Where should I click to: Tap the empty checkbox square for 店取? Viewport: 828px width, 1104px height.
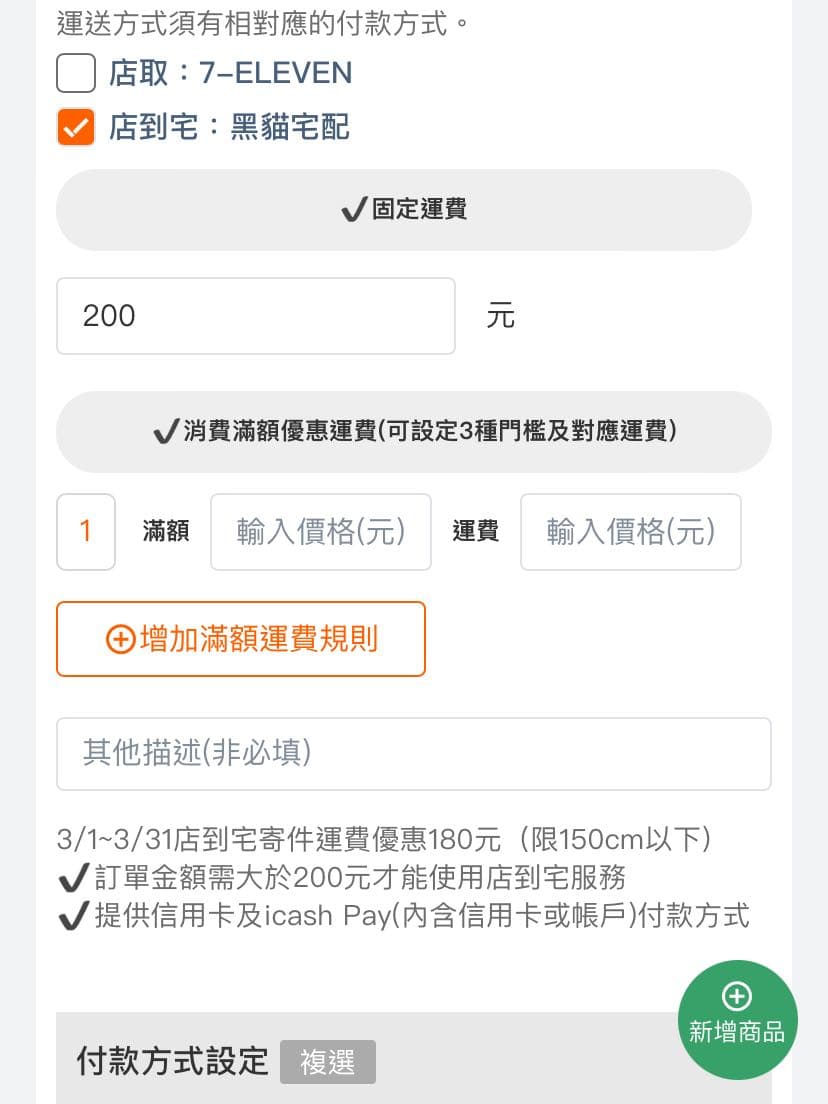tap(75, 73)
